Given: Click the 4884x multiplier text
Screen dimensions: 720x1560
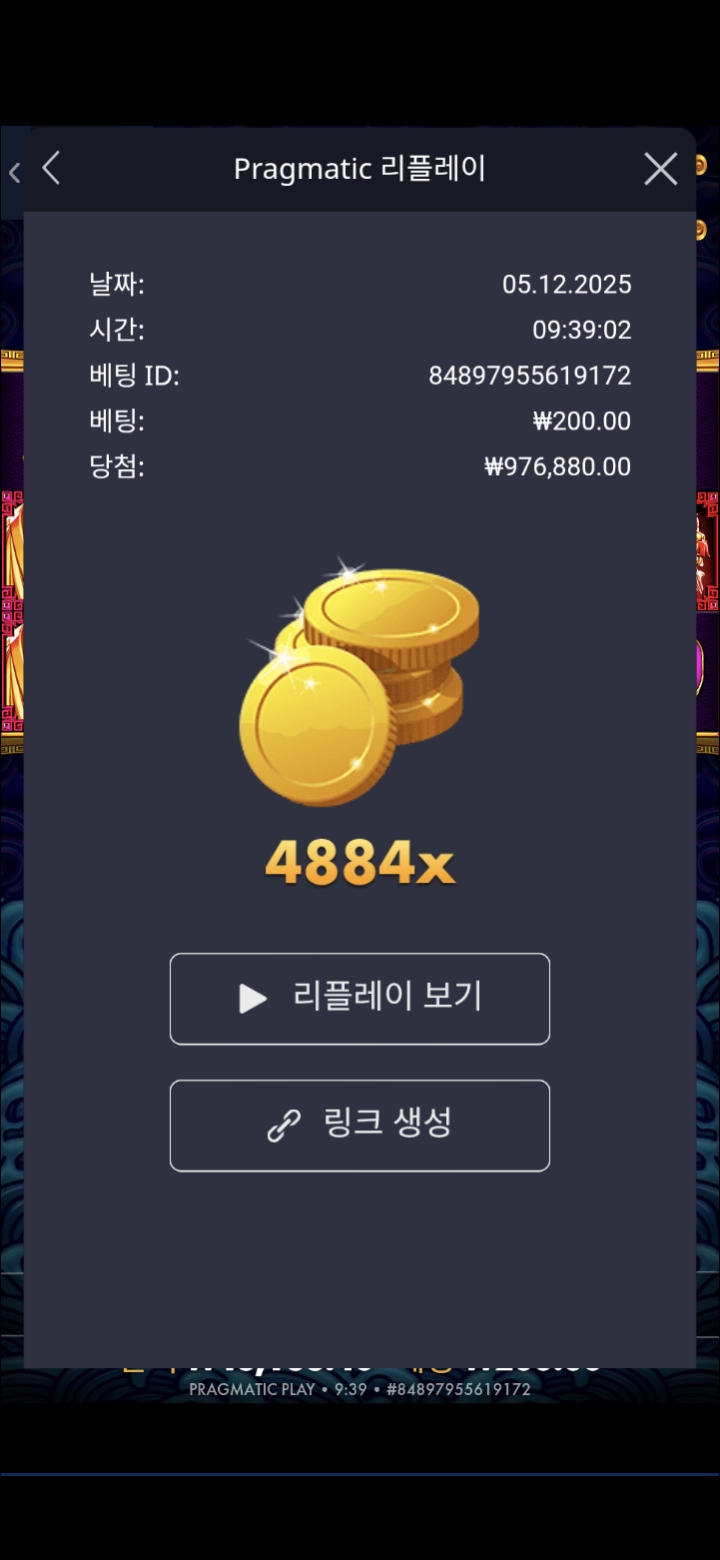Looking at the screenshot, I should pos(360,864).
